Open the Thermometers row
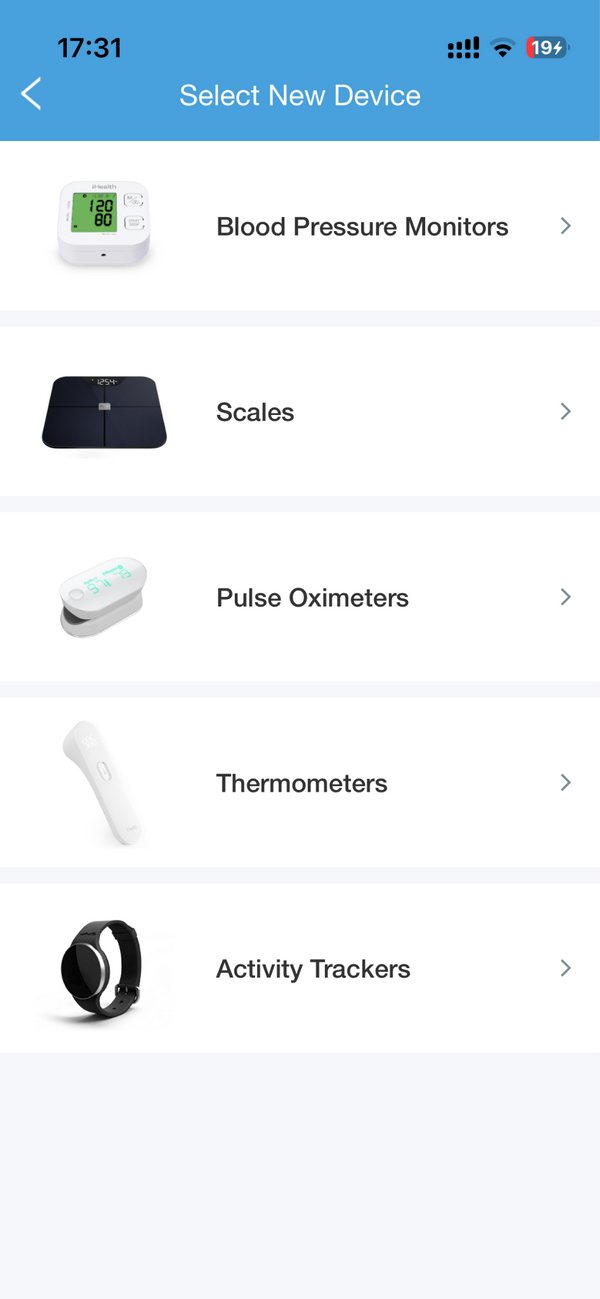Image resolution: width=600 pixels, height=1299 pixels. (x=302, y=783)
